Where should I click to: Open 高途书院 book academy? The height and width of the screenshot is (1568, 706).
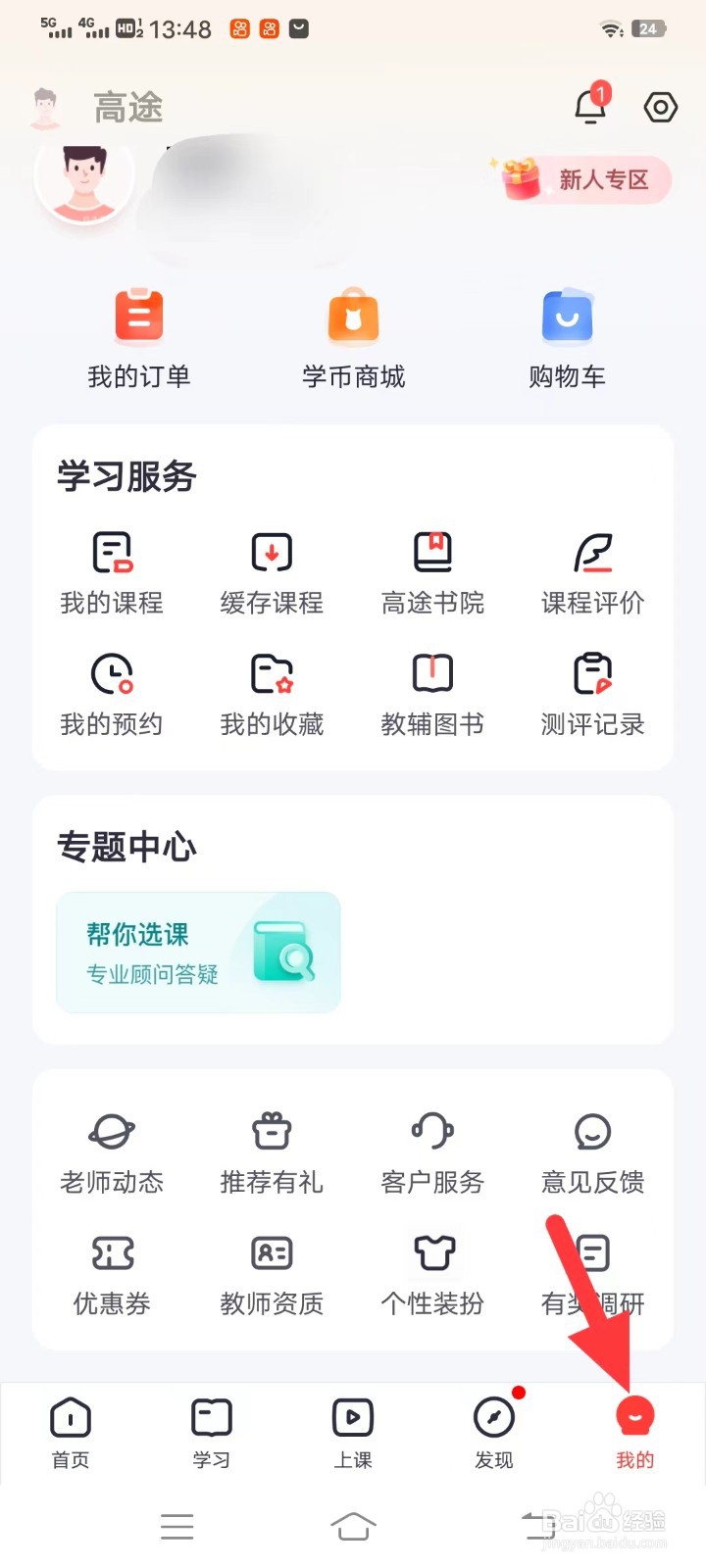pyautogui.click(x=431, y=573)
